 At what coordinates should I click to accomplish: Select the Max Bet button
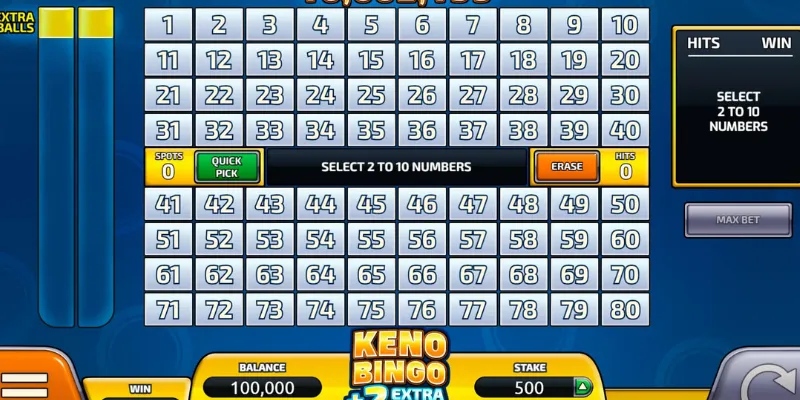(x=738, y=220)
